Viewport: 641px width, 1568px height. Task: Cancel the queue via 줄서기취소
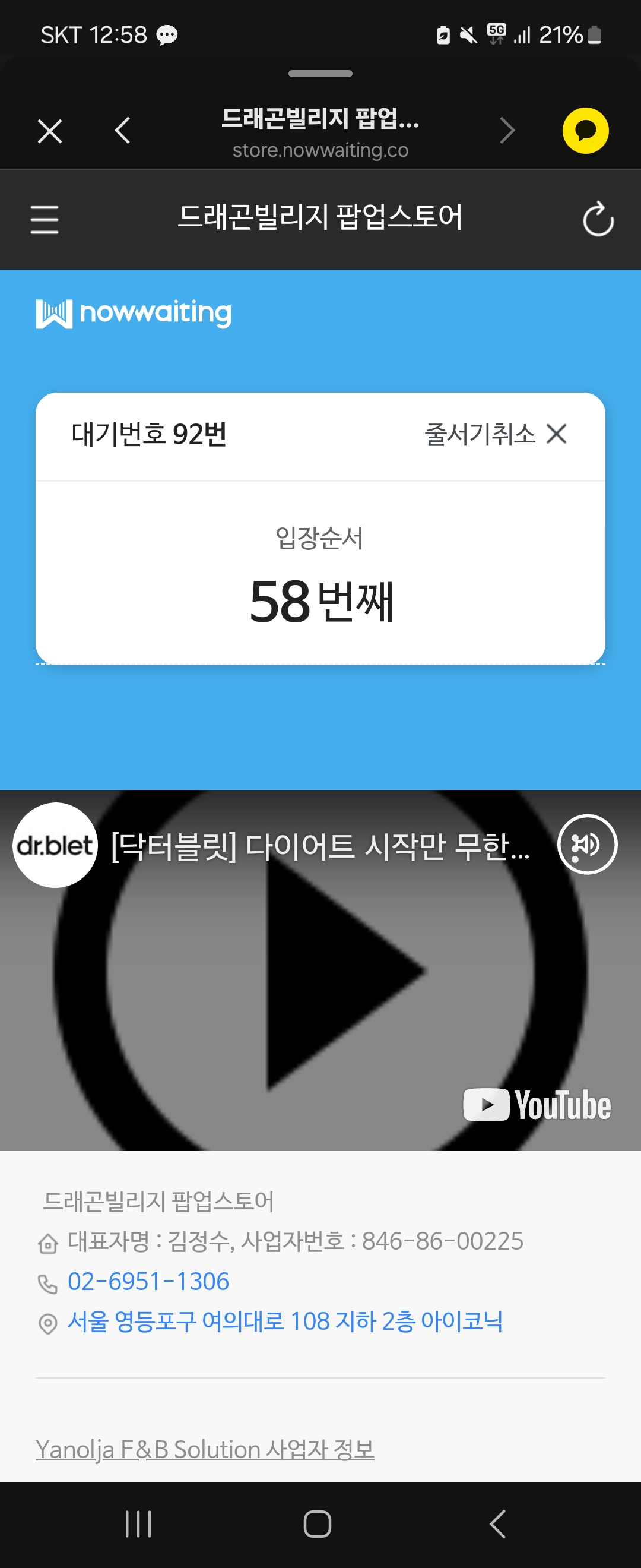click(x=495, y=434)
